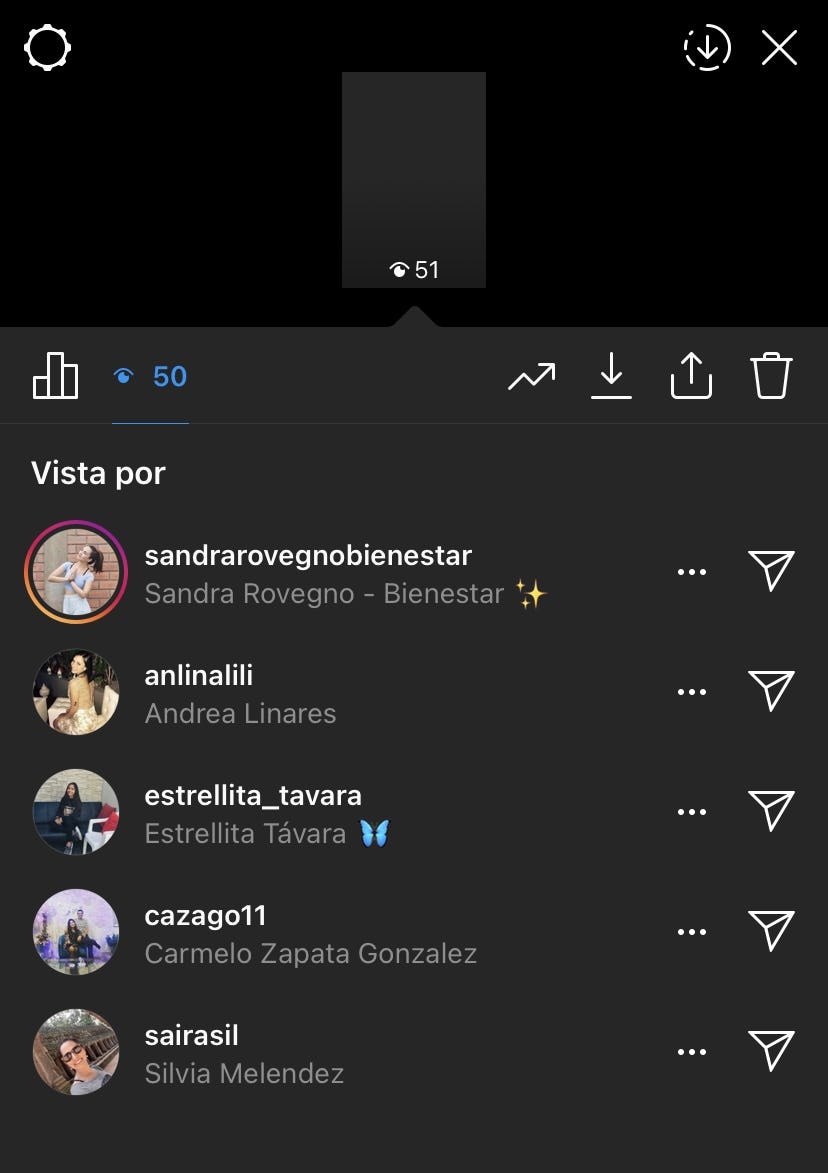Switch to the viewers tab showing 50
This screenshot has height=1173, width=828.
click(148, 376)
